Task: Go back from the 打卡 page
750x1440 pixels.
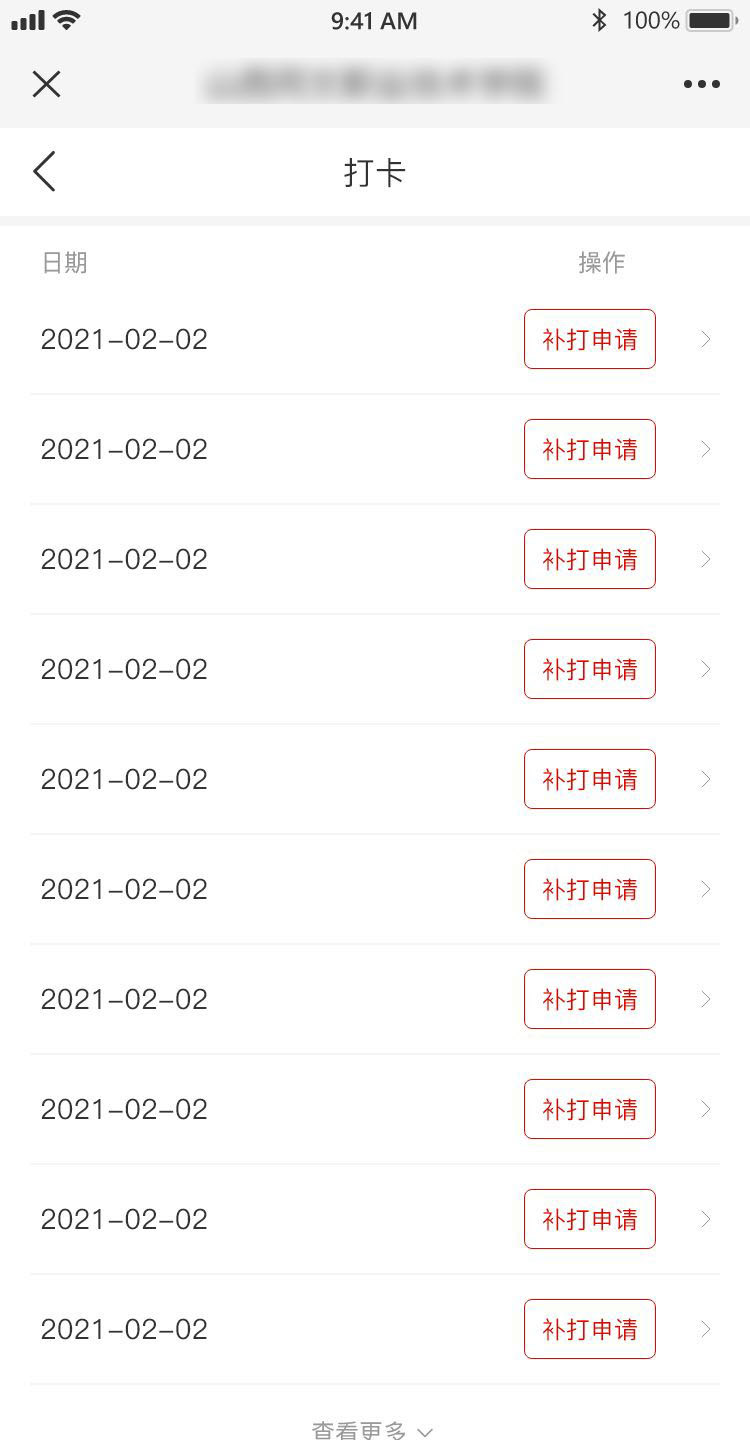Action: [44, 172]
